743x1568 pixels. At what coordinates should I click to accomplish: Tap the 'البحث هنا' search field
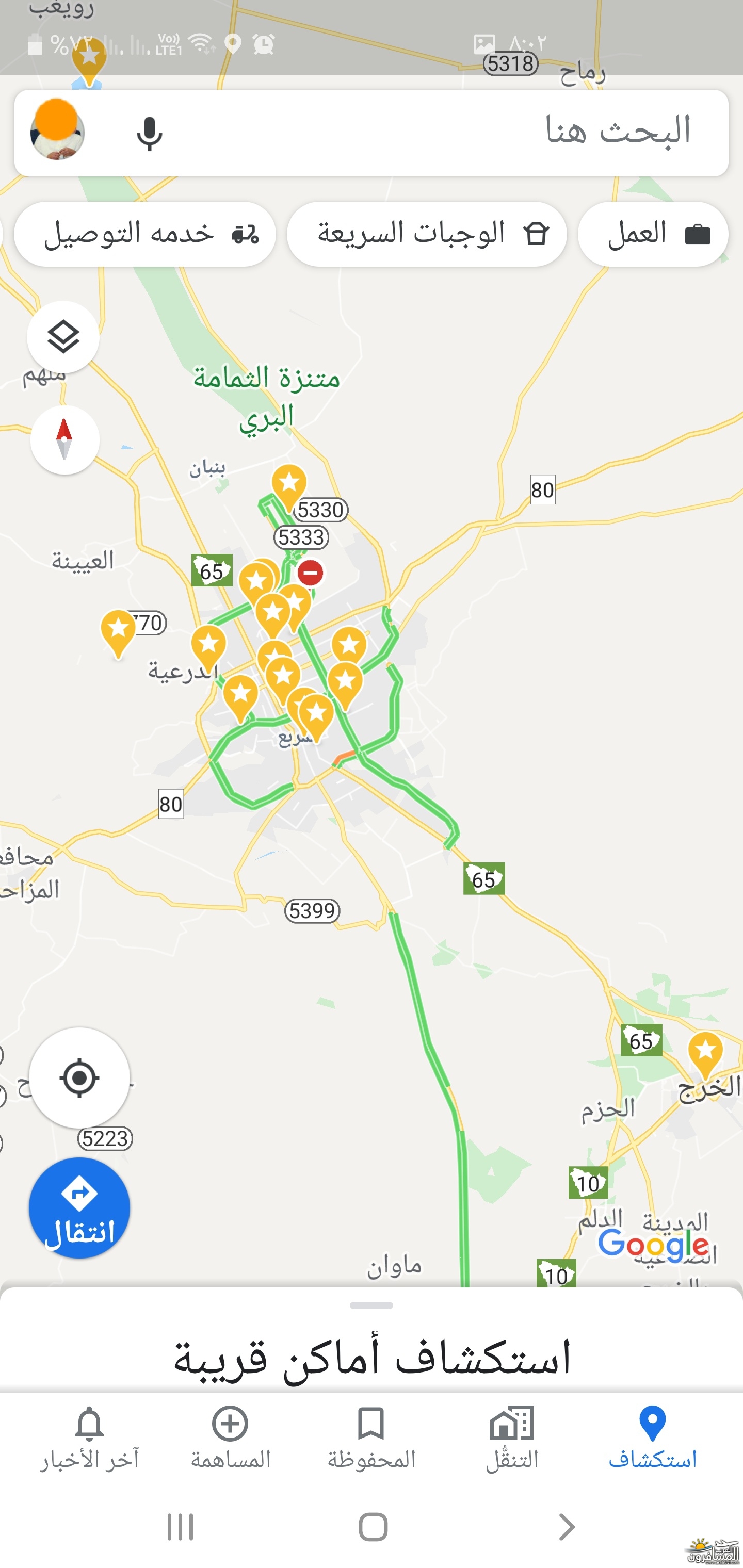426,133
